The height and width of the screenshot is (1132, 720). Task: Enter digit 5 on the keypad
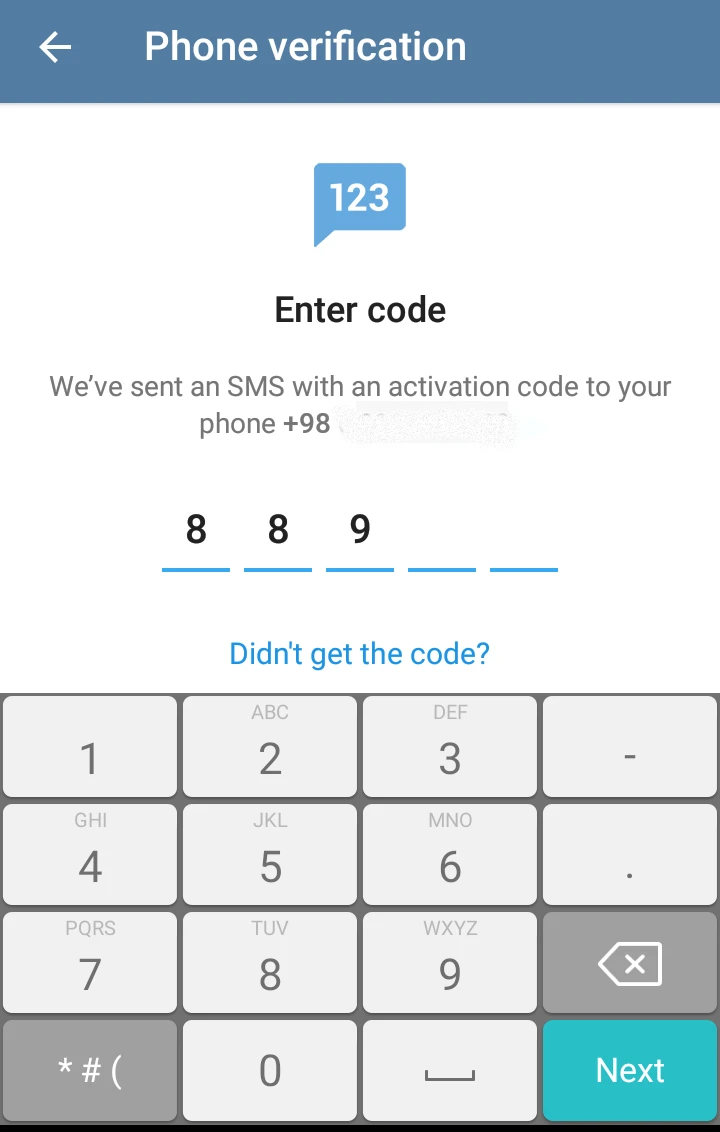[x=270, y=855]
